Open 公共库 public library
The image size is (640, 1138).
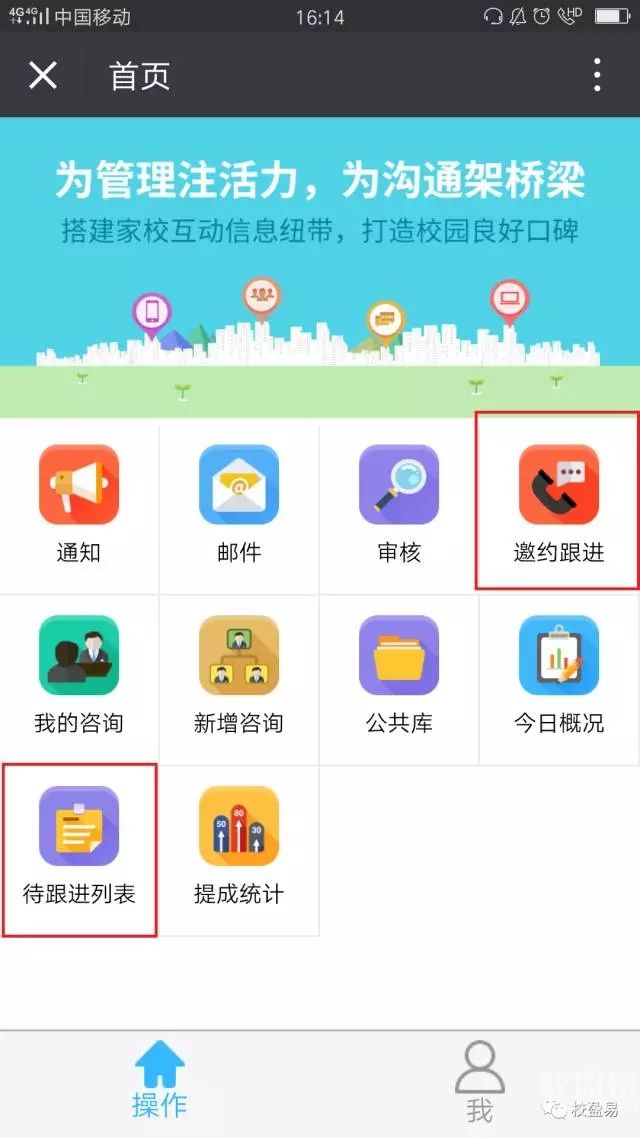click(399, 675)
